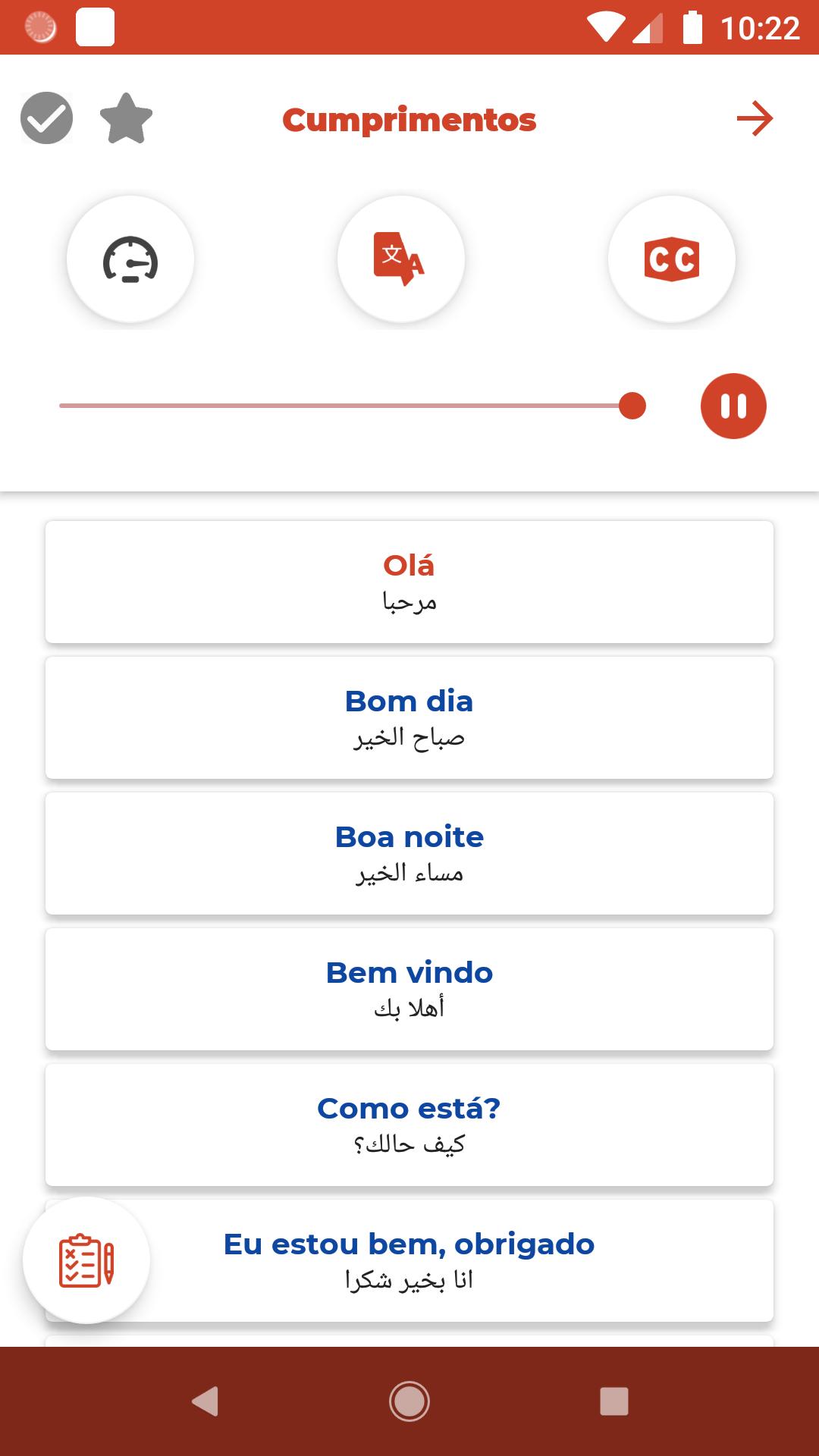Tap the audio progress slider
819x1456 pixels.
(x=353, y=406)
